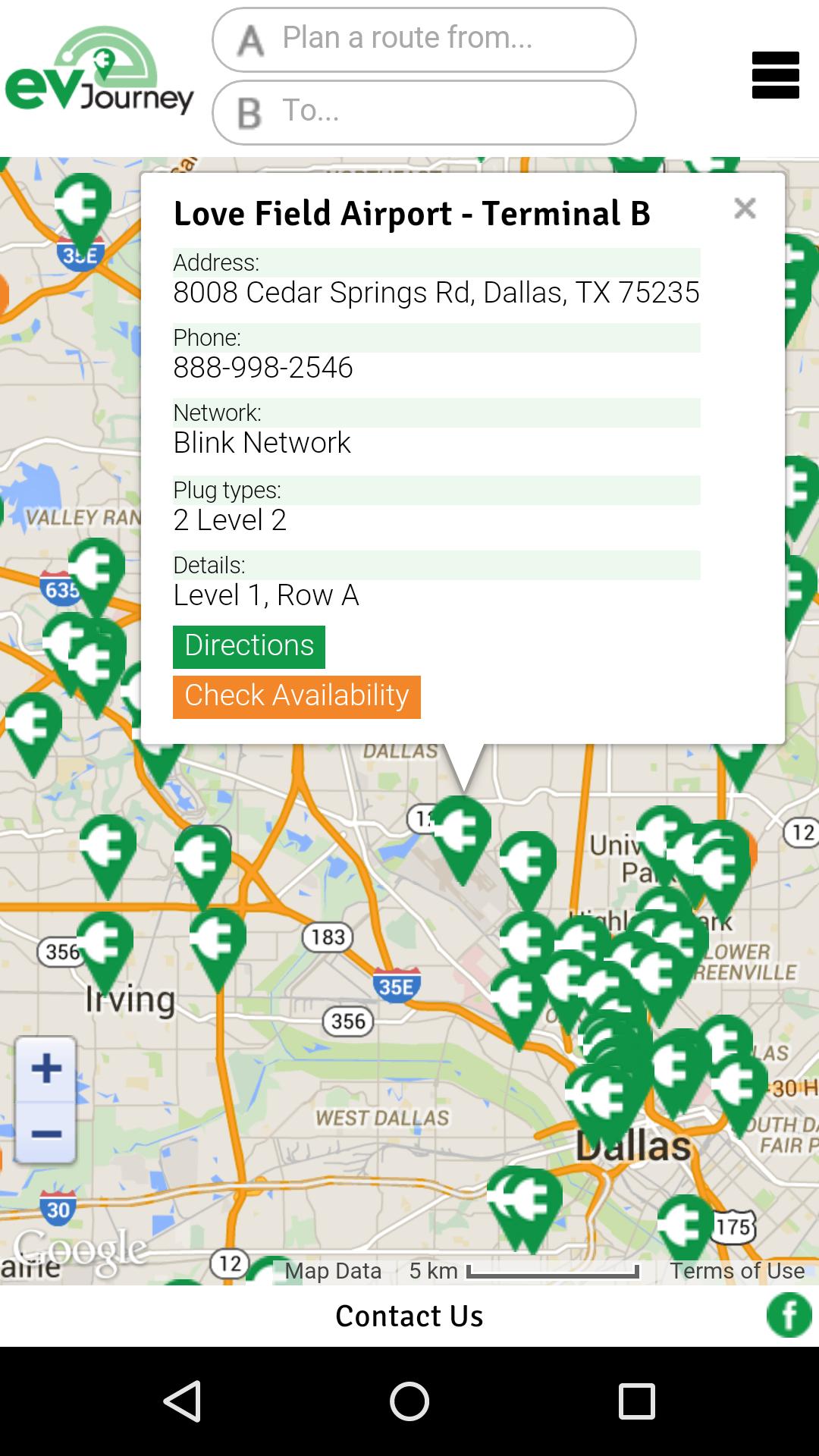Tap the 'Plan a route from' field

click(x=424, y=39)
